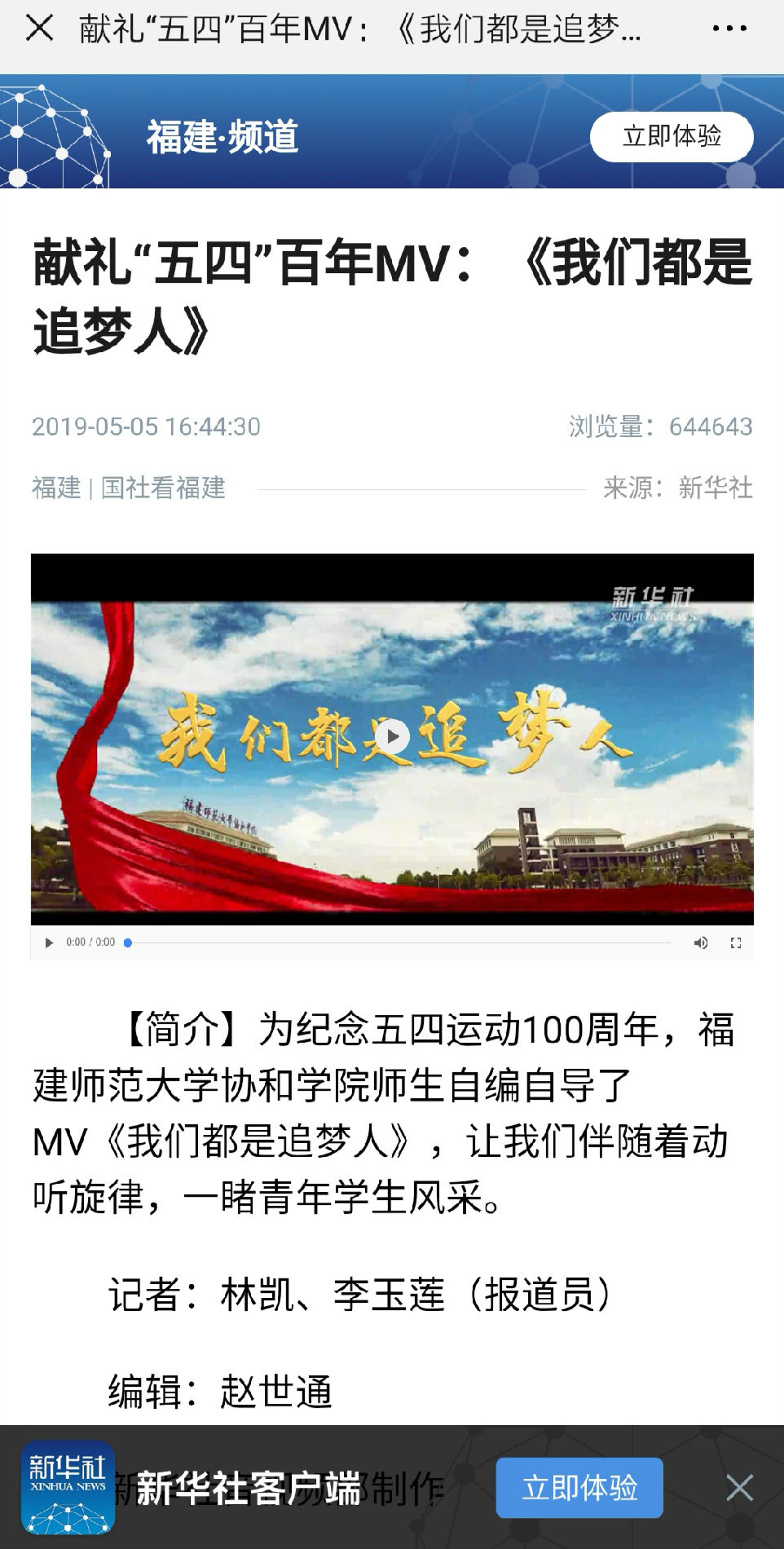Tap the blue 立即体验 button at bottom

(x=579, y=1488)
